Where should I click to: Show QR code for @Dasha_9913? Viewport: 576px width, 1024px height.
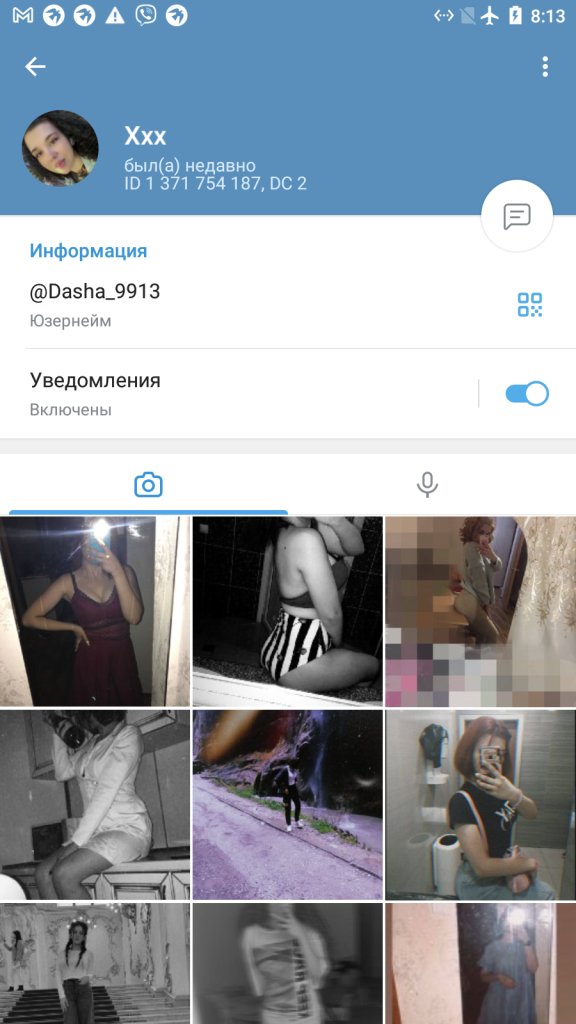tap(530, 304)
